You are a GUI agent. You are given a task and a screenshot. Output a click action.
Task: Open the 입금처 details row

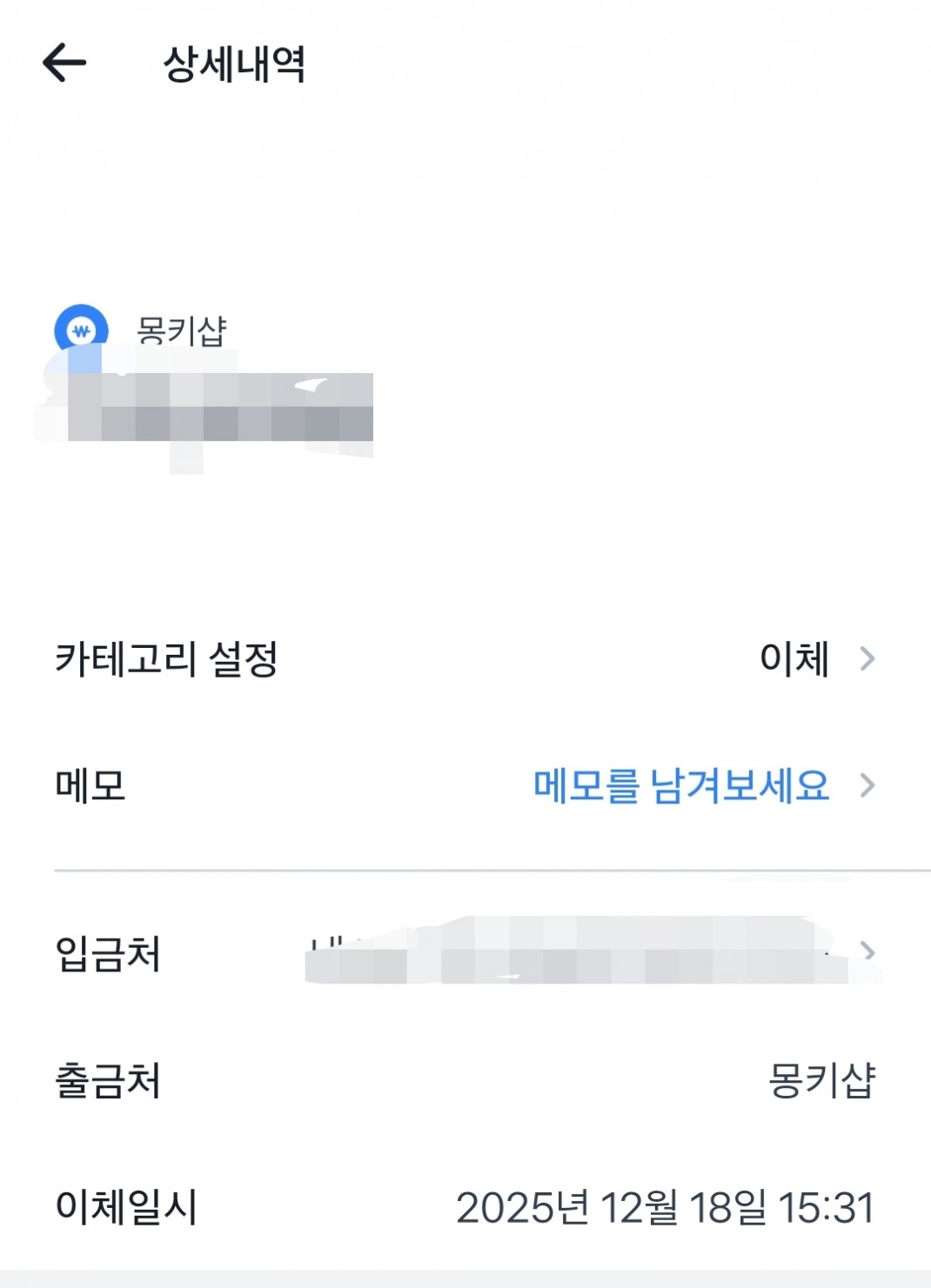(465, 952)
